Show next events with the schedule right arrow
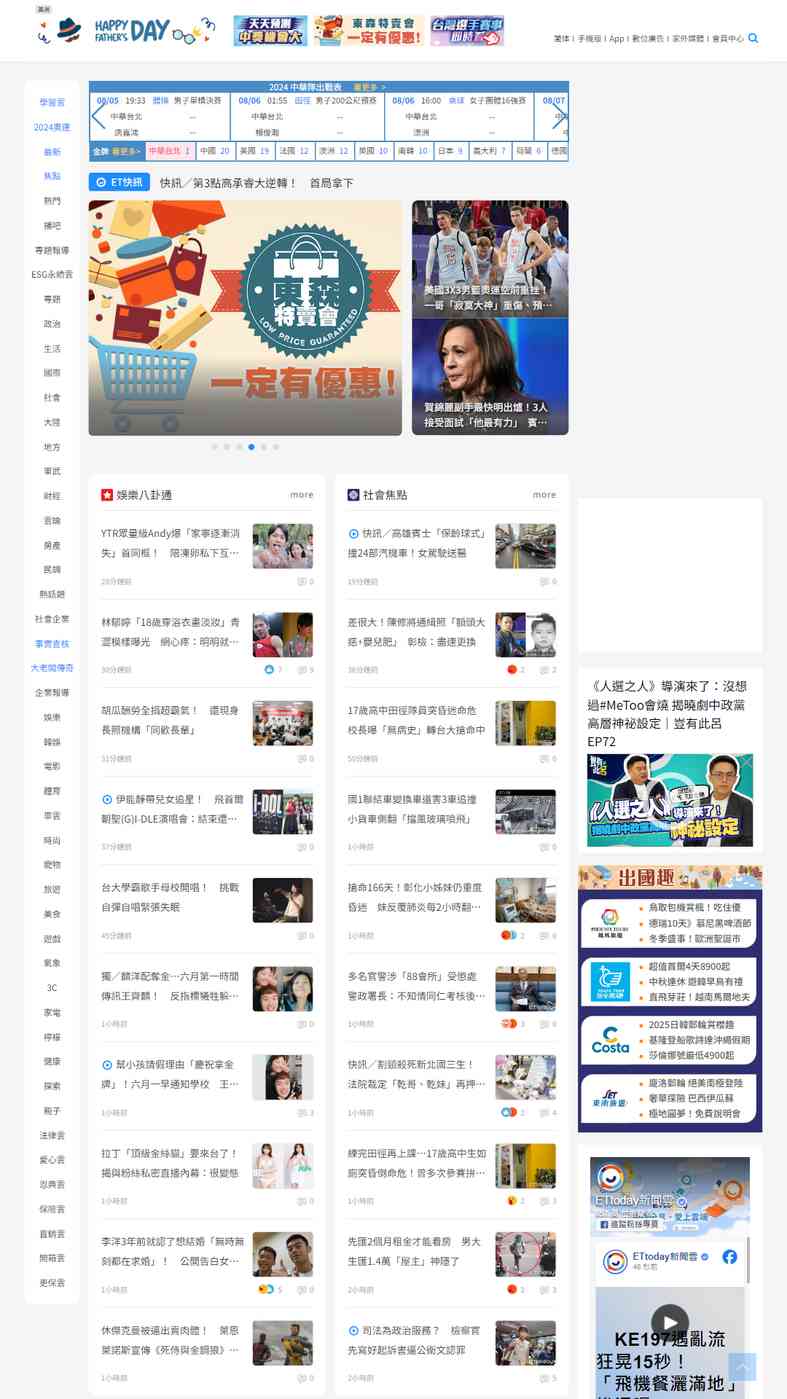The image size is (787, 1399). pyautogui.click(x=558, y=118)
